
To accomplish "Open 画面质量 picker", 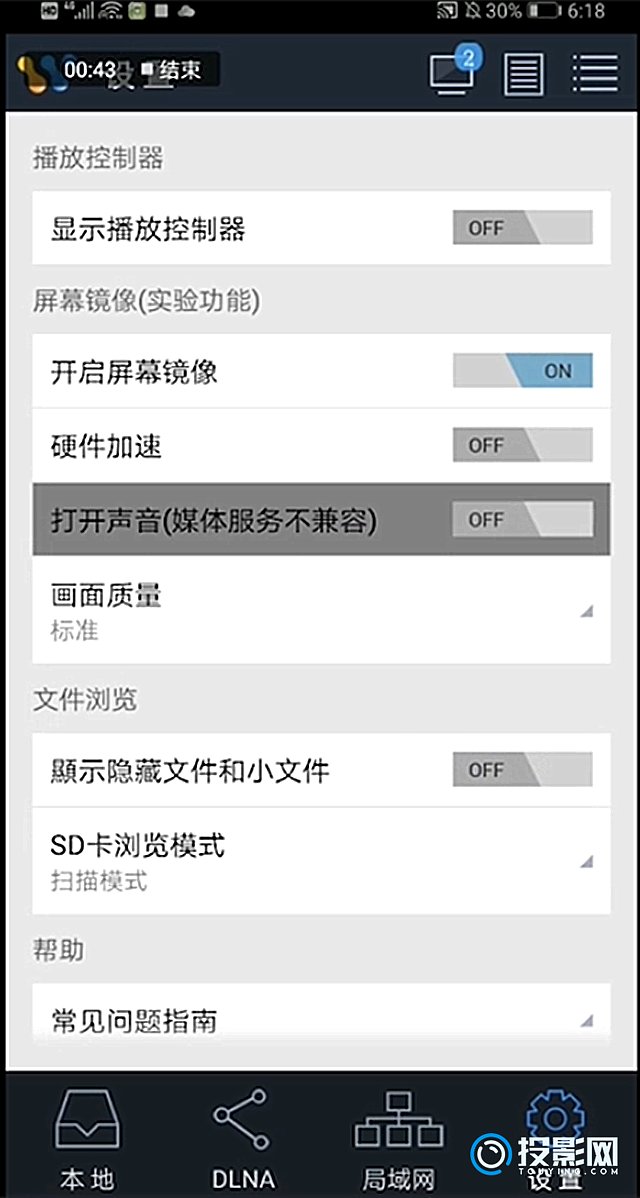I will (322, 610).
